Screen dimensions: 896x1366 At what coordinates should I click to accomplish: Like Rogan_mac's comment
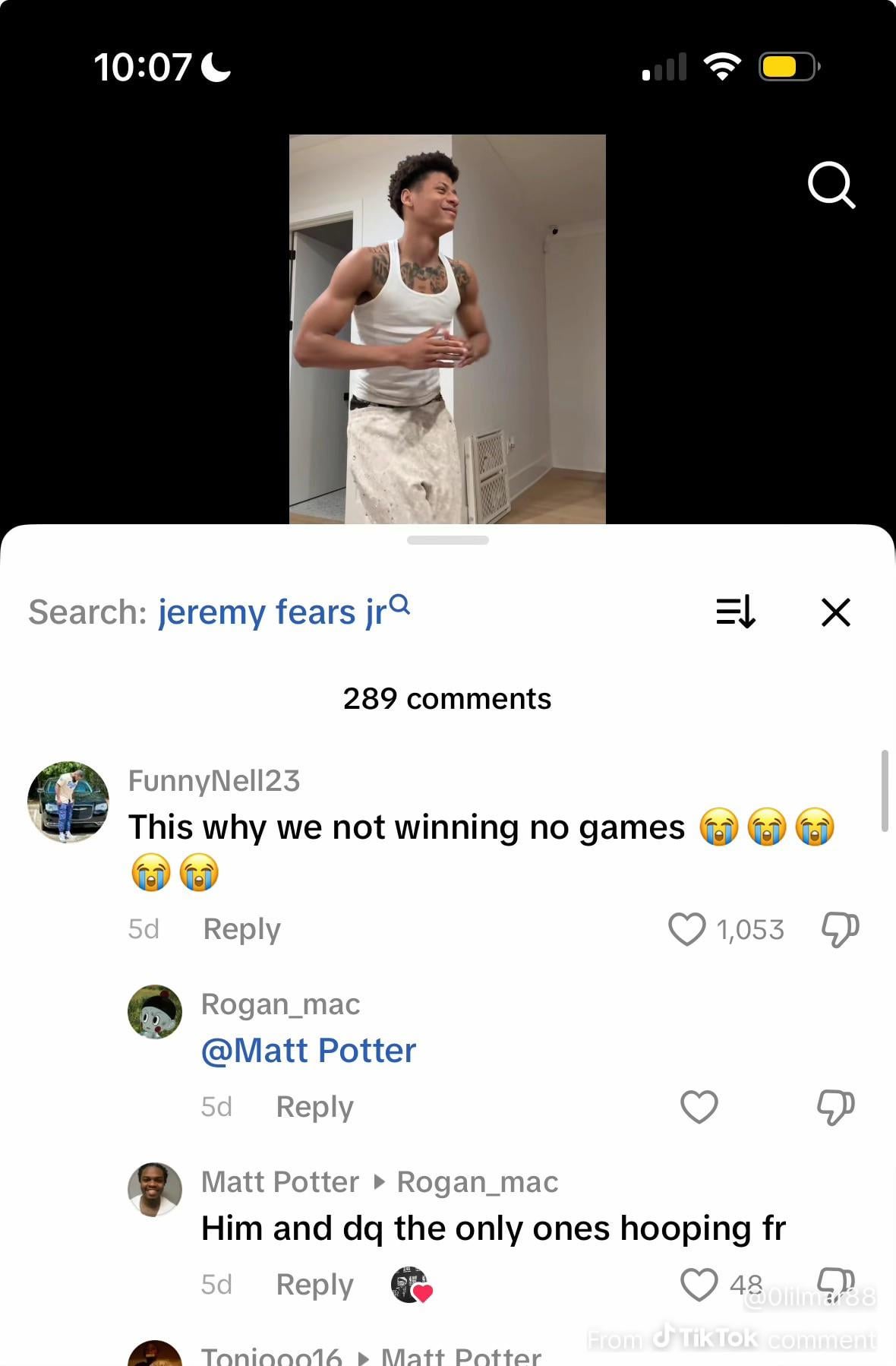coord(699,1106)
